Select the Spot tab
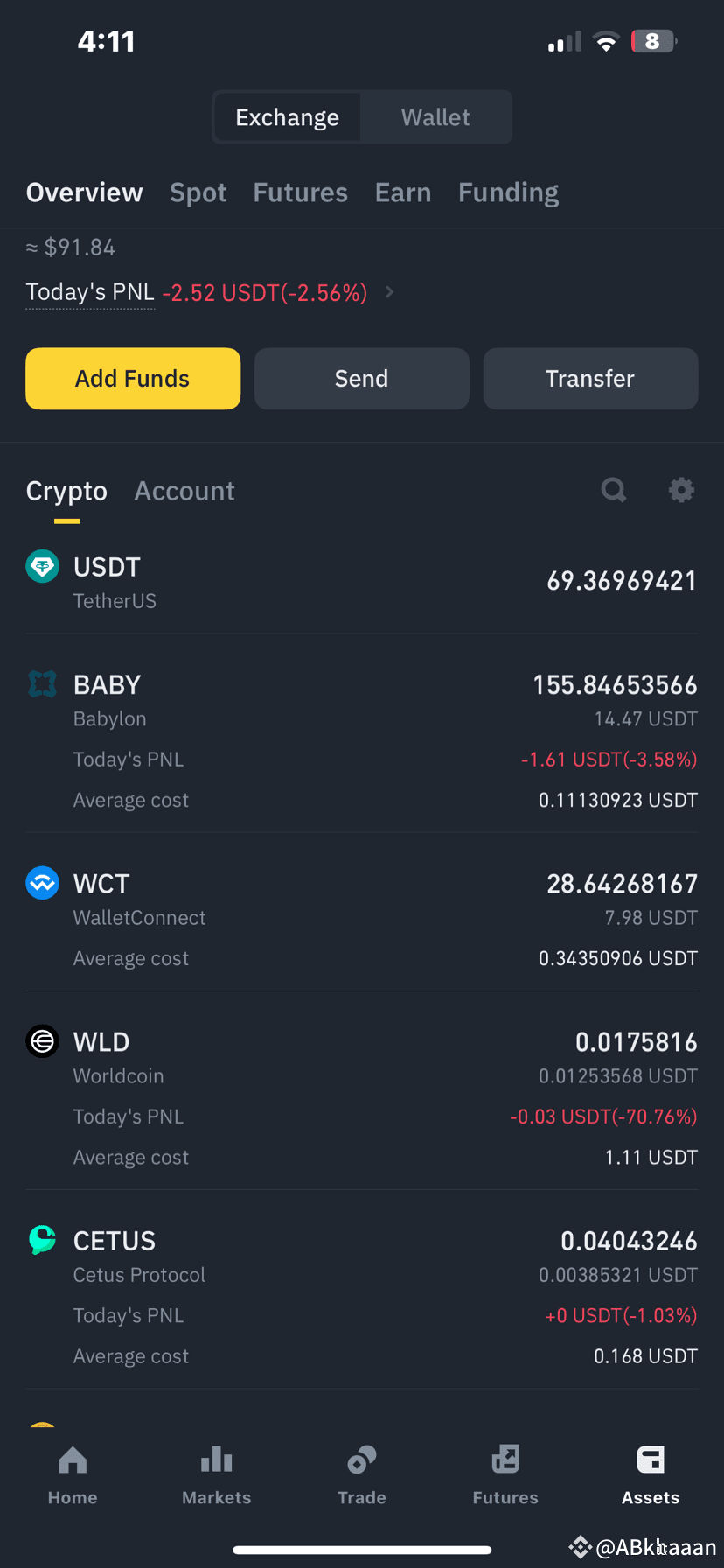Screen dimensions: 724x1568 point(198,192)
